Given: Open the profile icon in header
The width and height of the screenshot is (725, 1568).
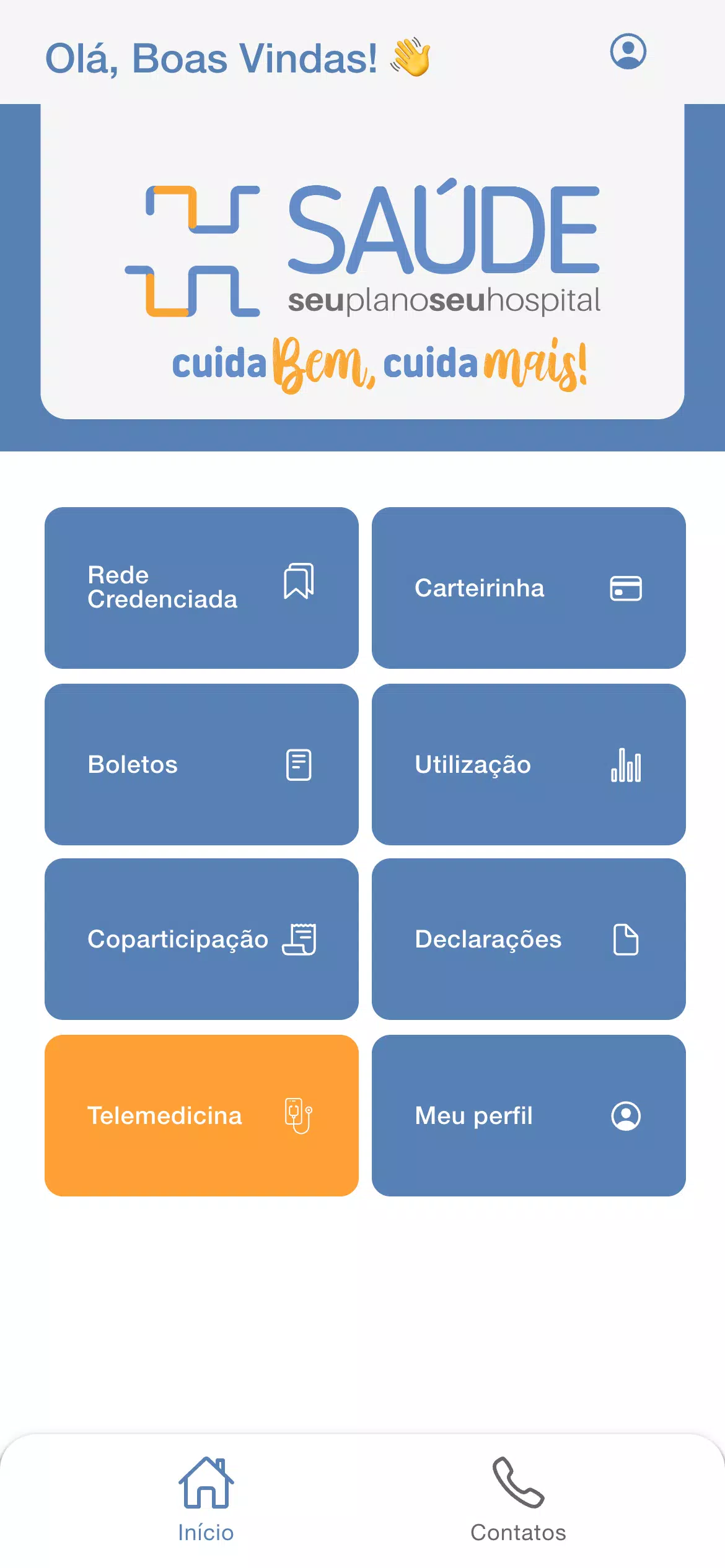Looking at the screenshot, I should coord(628,51).
